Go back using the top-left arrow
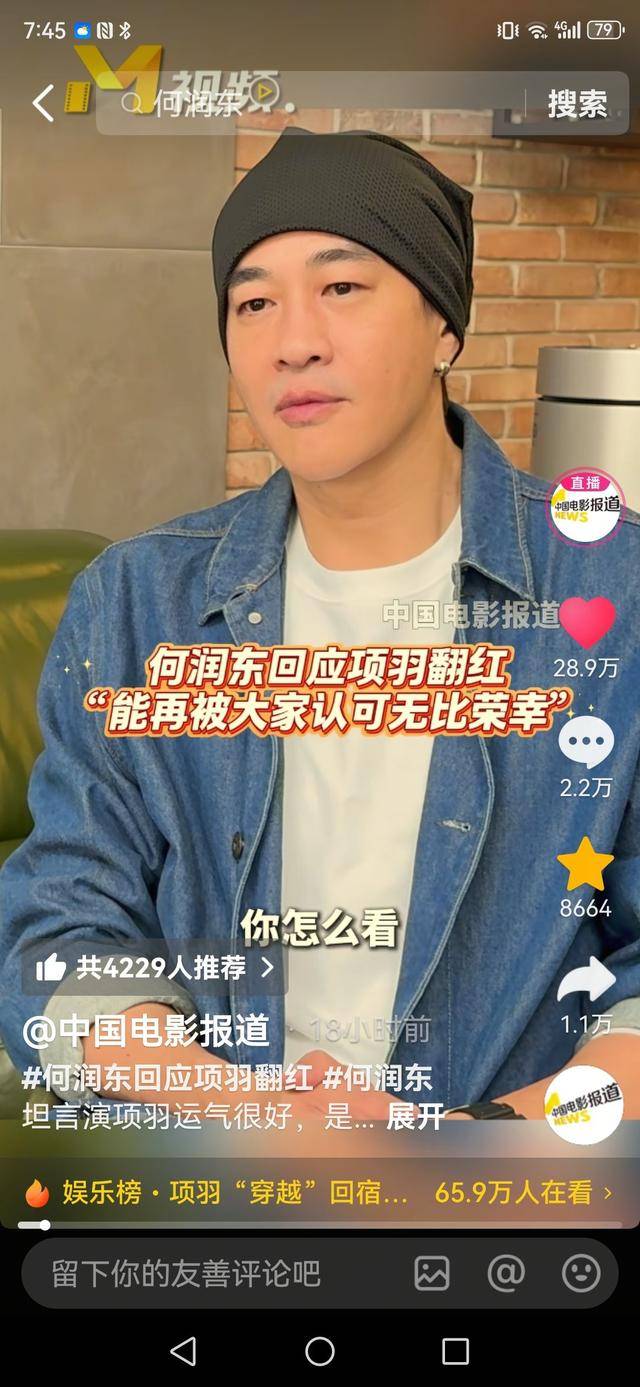The height and width of the screenshot is (1387, 640). (x=42, y=103)
